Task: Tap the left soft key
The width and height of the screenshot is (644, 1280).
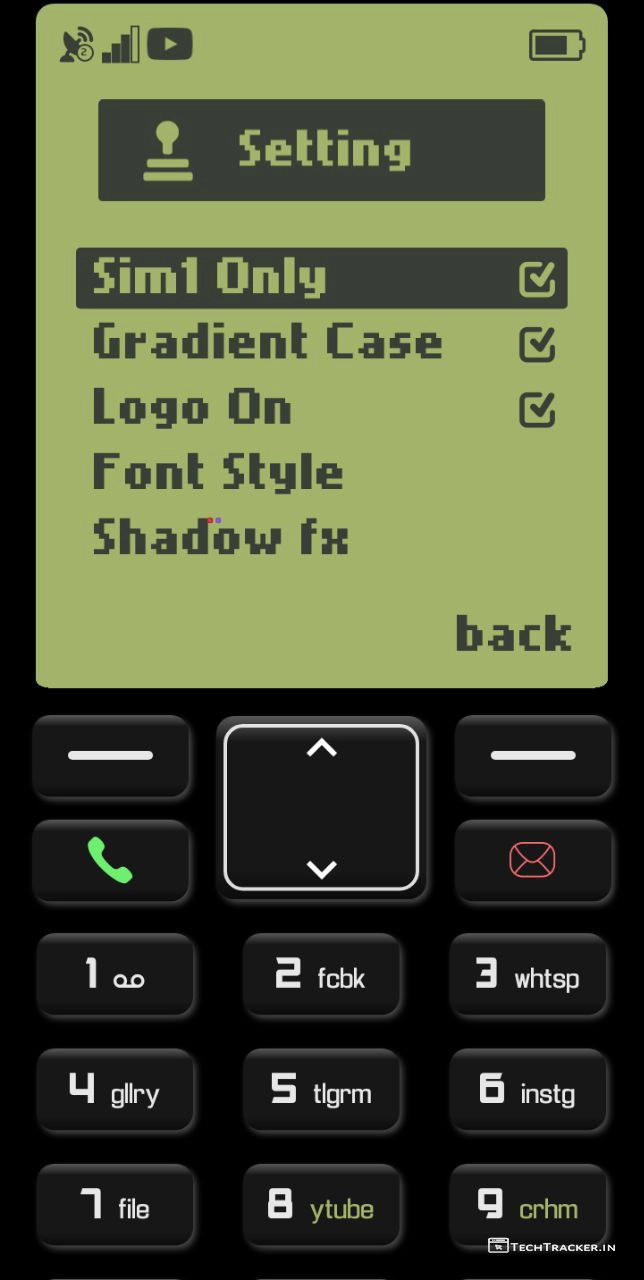Action: (x=111, y=756)
